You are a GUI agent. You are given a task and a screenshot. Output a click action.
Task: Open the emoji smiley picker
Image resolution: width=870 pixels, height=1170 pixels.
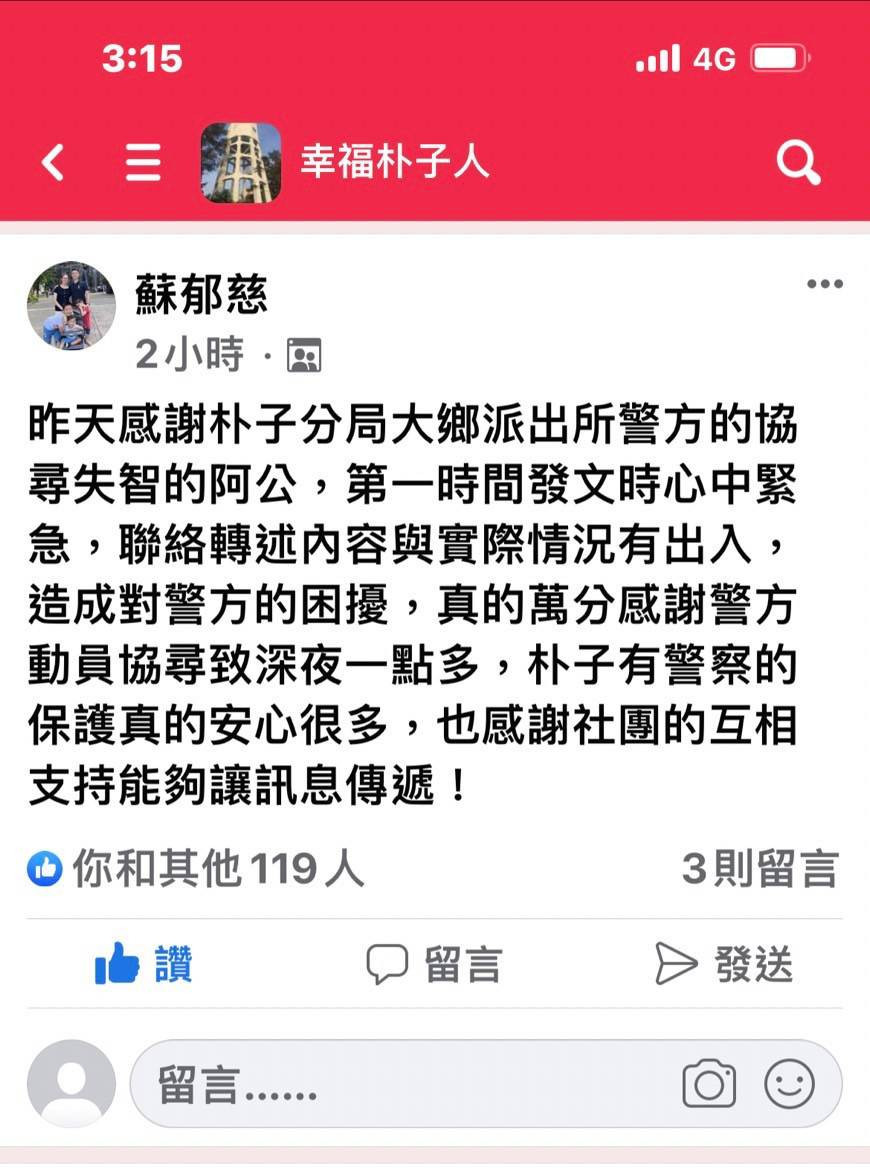click(790, 1084)
